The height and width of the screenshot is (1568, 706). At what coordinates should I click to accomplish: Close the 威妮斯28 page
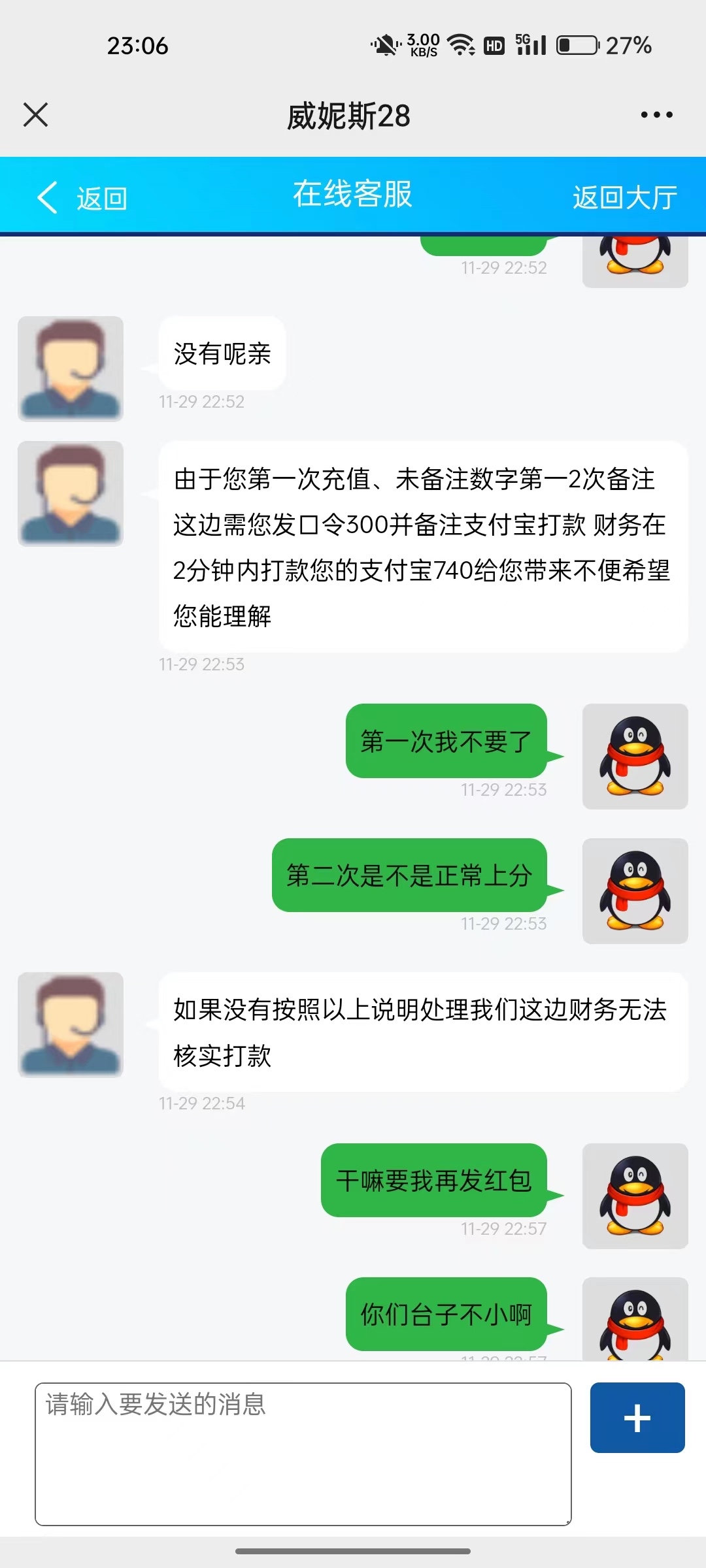pos(35,115)
